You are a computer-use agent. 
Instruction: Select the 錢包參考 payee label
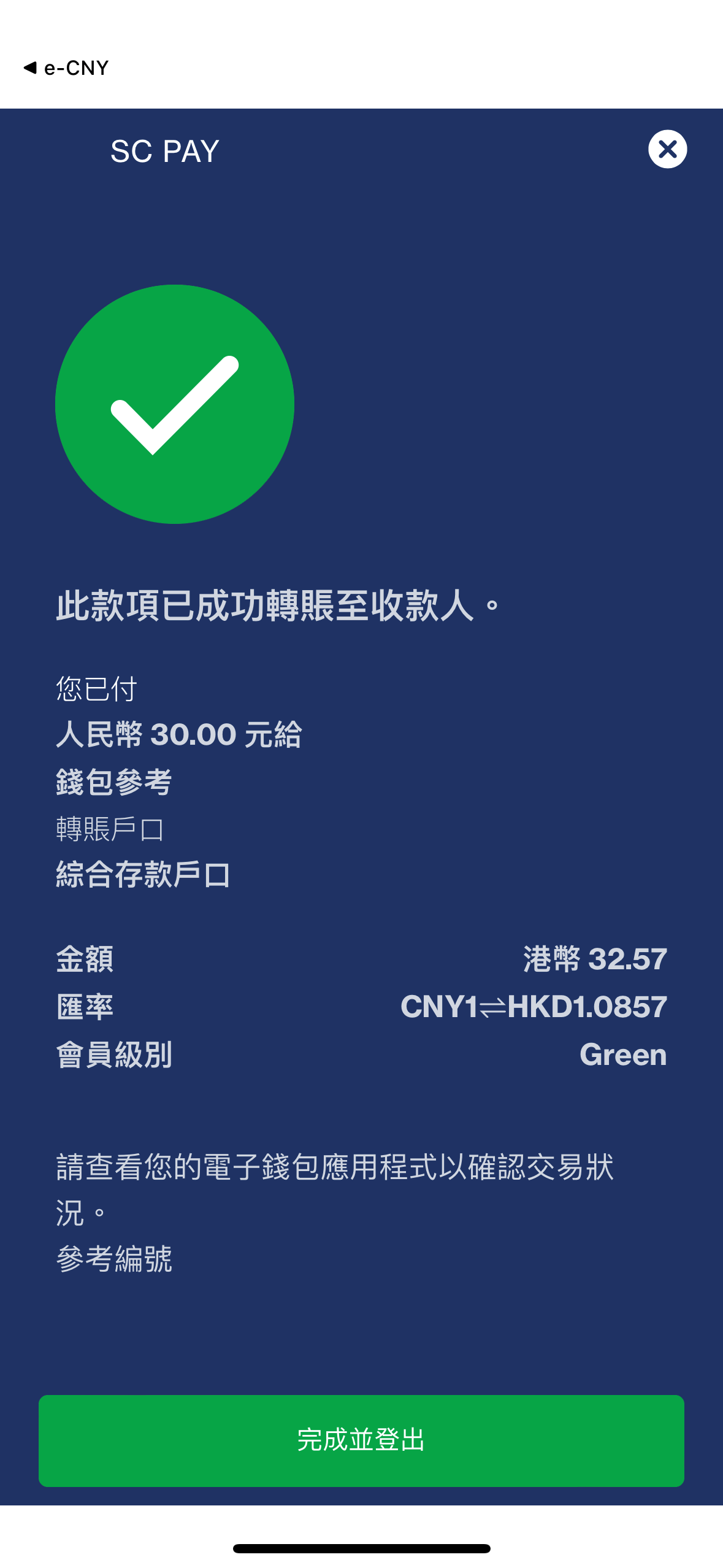(x=113, y=782)
